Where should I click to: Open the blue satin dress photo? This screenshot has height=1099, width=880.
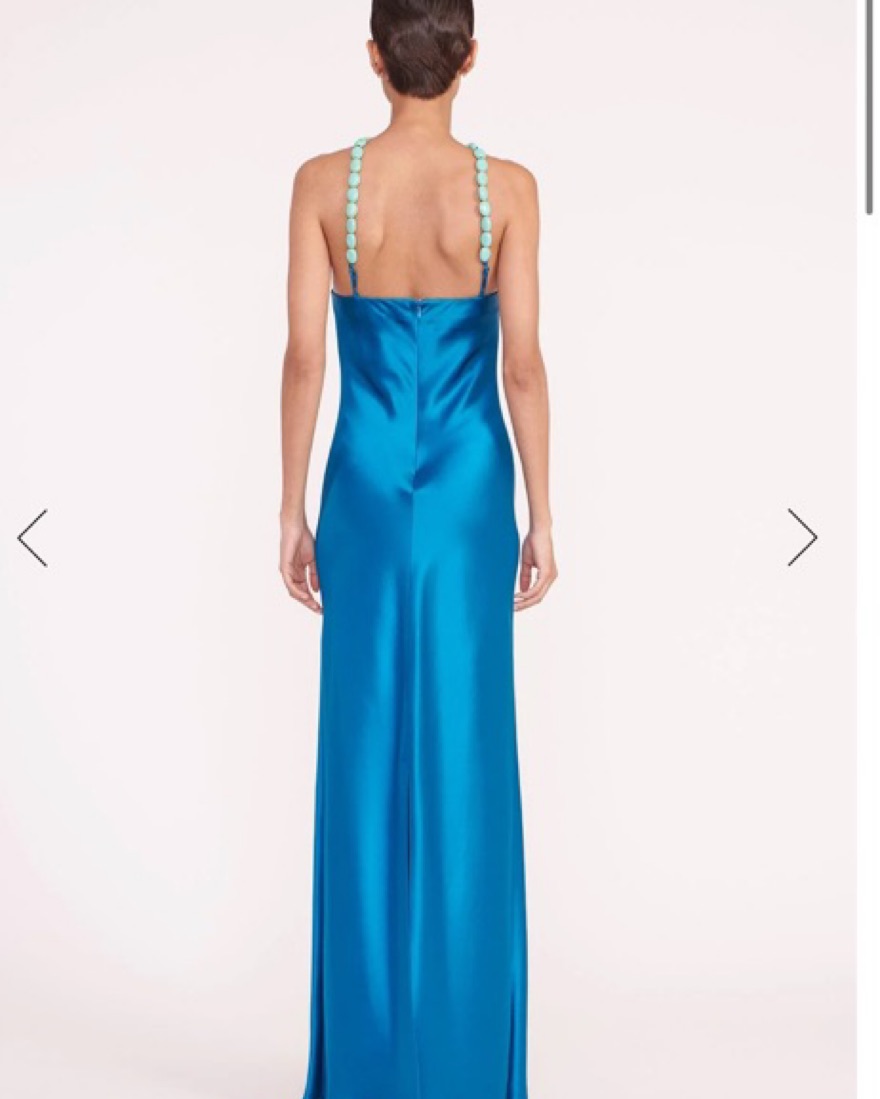click(x=420, y=650)
